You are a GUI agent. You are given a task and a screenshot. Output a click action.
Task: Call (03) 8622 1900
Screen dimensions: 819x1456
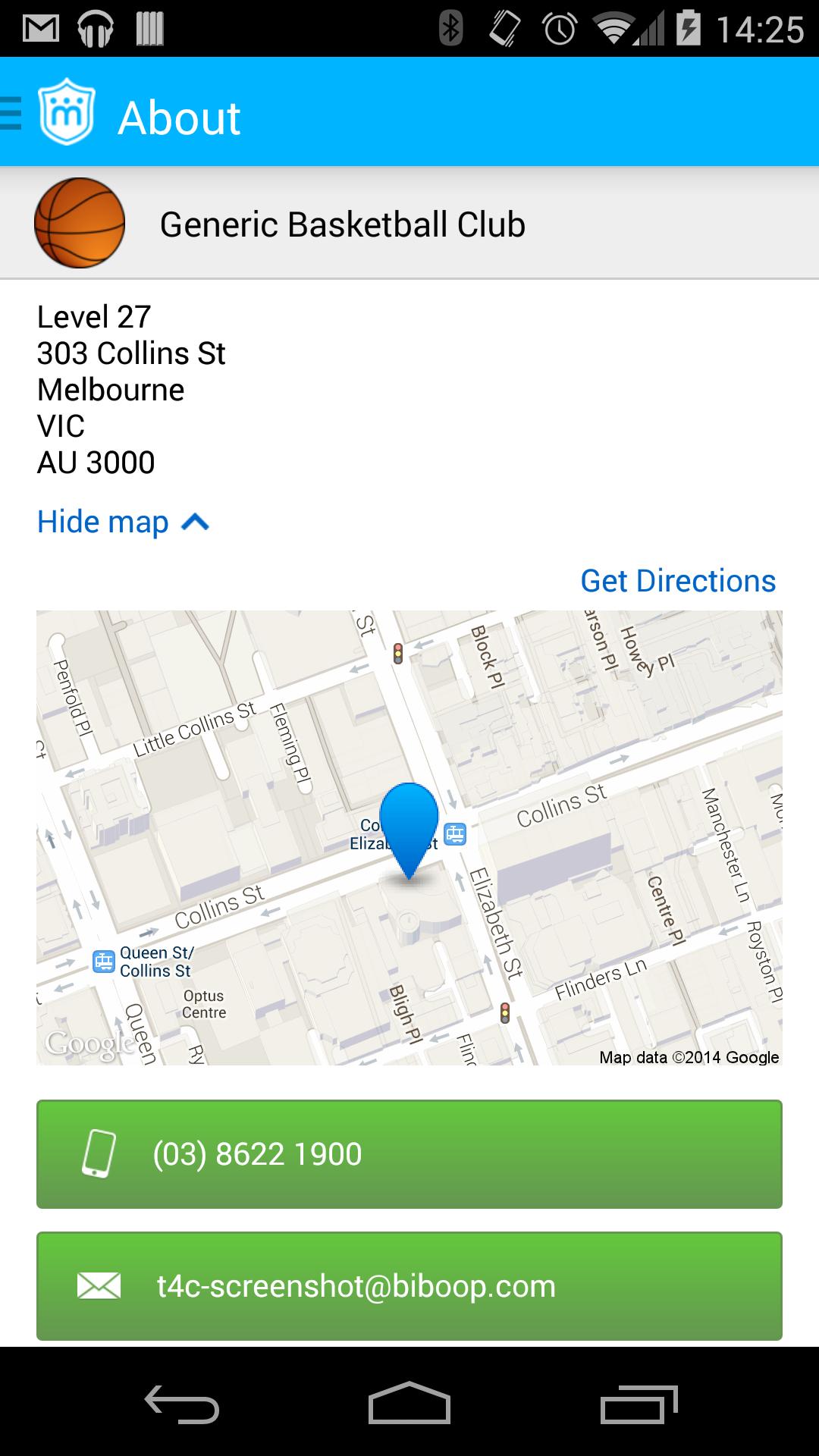pyautogui.click(x=409, y=1154)
